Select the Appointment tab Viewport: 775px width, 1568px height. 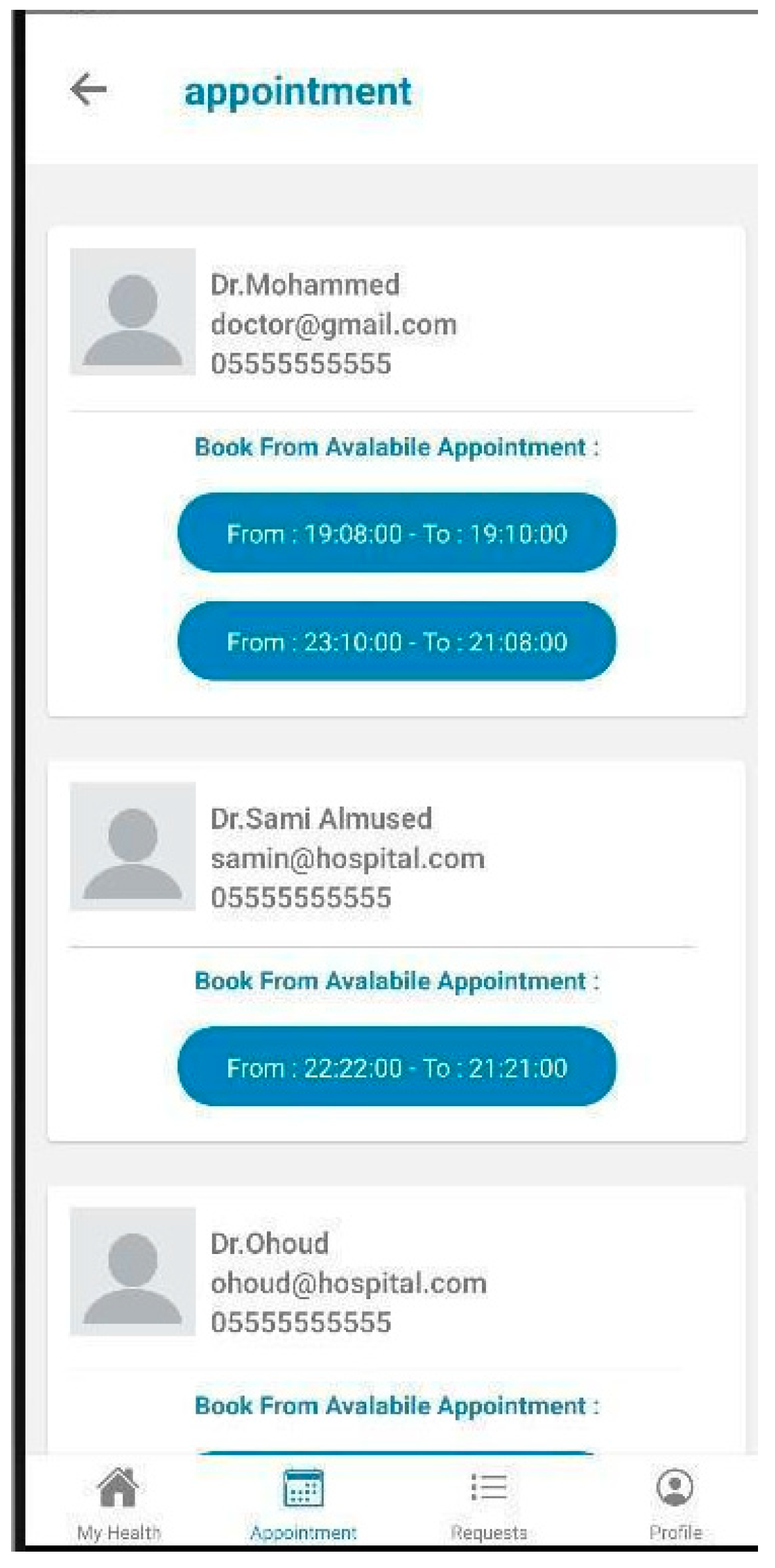[x=303, y=1502]
